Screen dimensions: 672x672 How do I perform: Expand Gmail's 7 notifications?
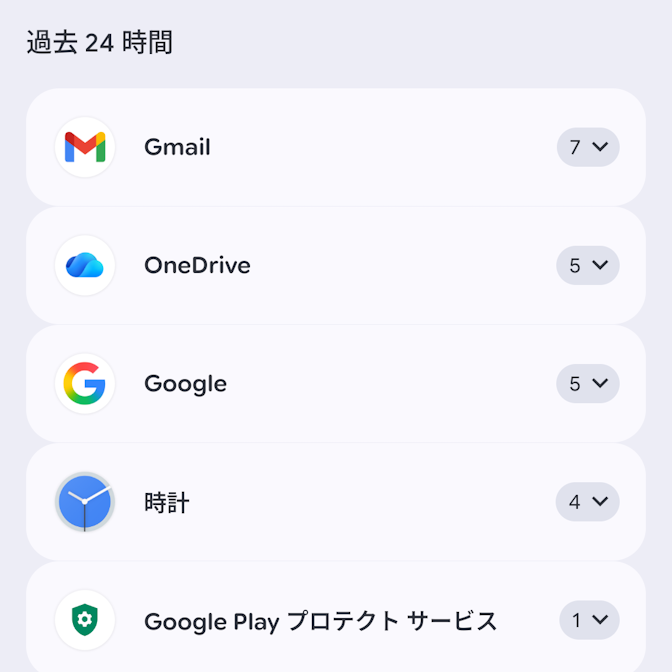point(588,147)
